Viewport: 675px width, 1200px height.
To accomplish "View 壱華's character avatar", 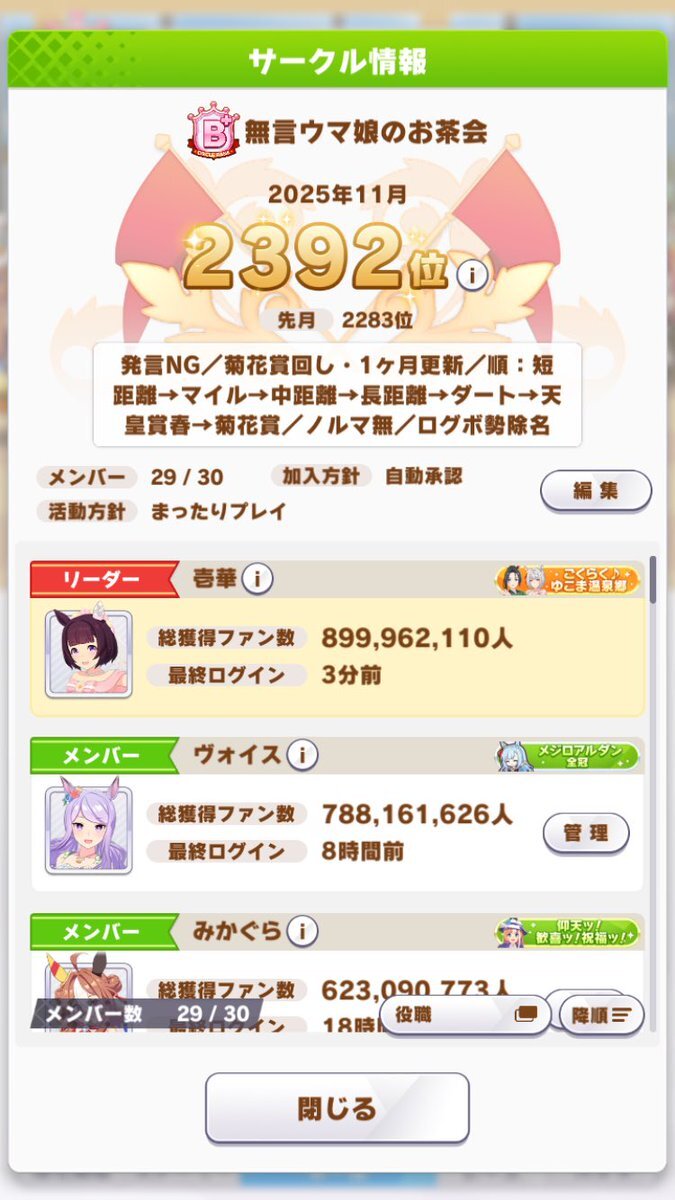I will pyautogui.click(x=88, y=653).
